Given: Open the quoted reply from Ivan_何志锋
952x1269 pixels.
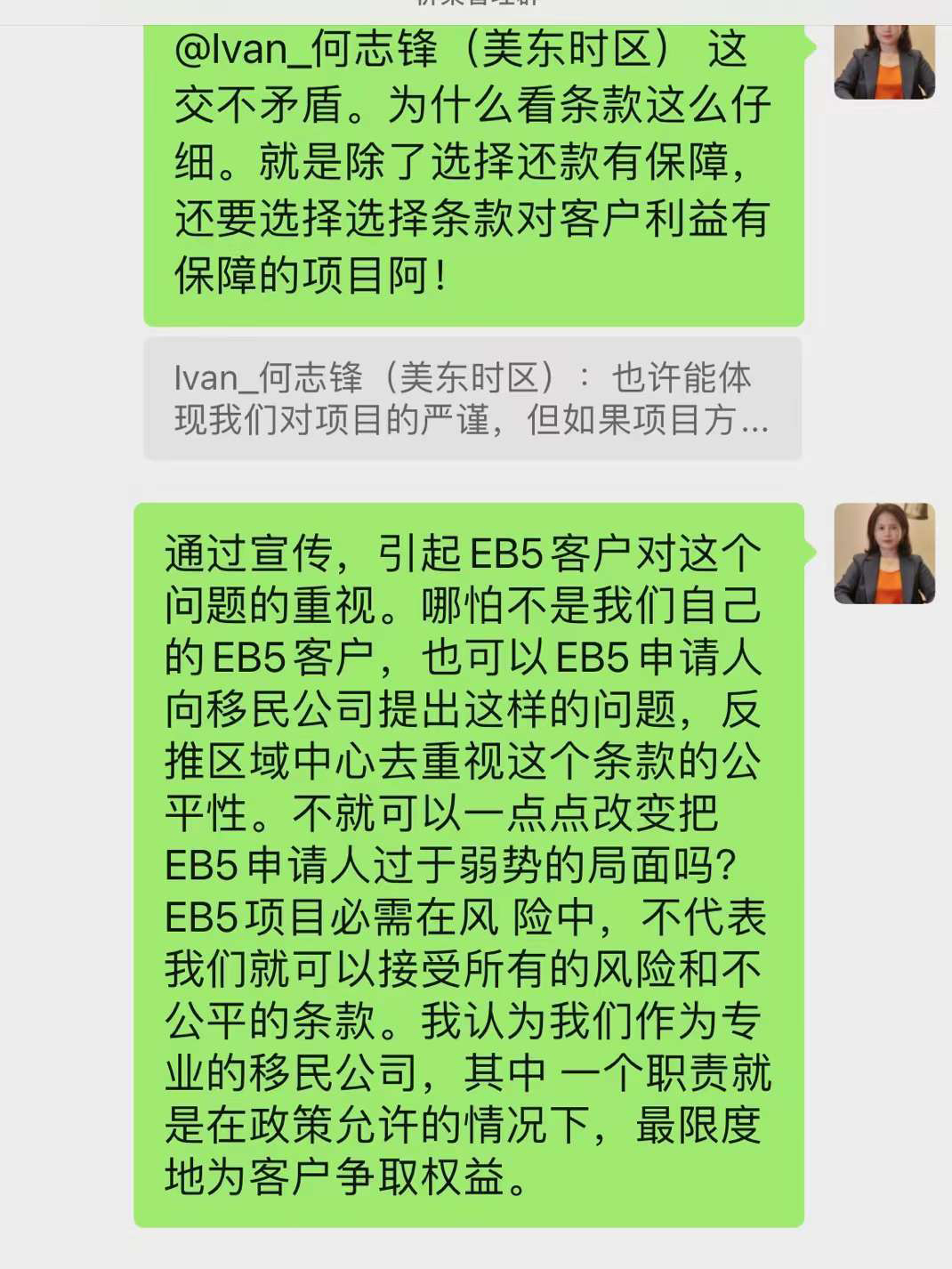Looking at the screenshot, I should click(472, 398).
